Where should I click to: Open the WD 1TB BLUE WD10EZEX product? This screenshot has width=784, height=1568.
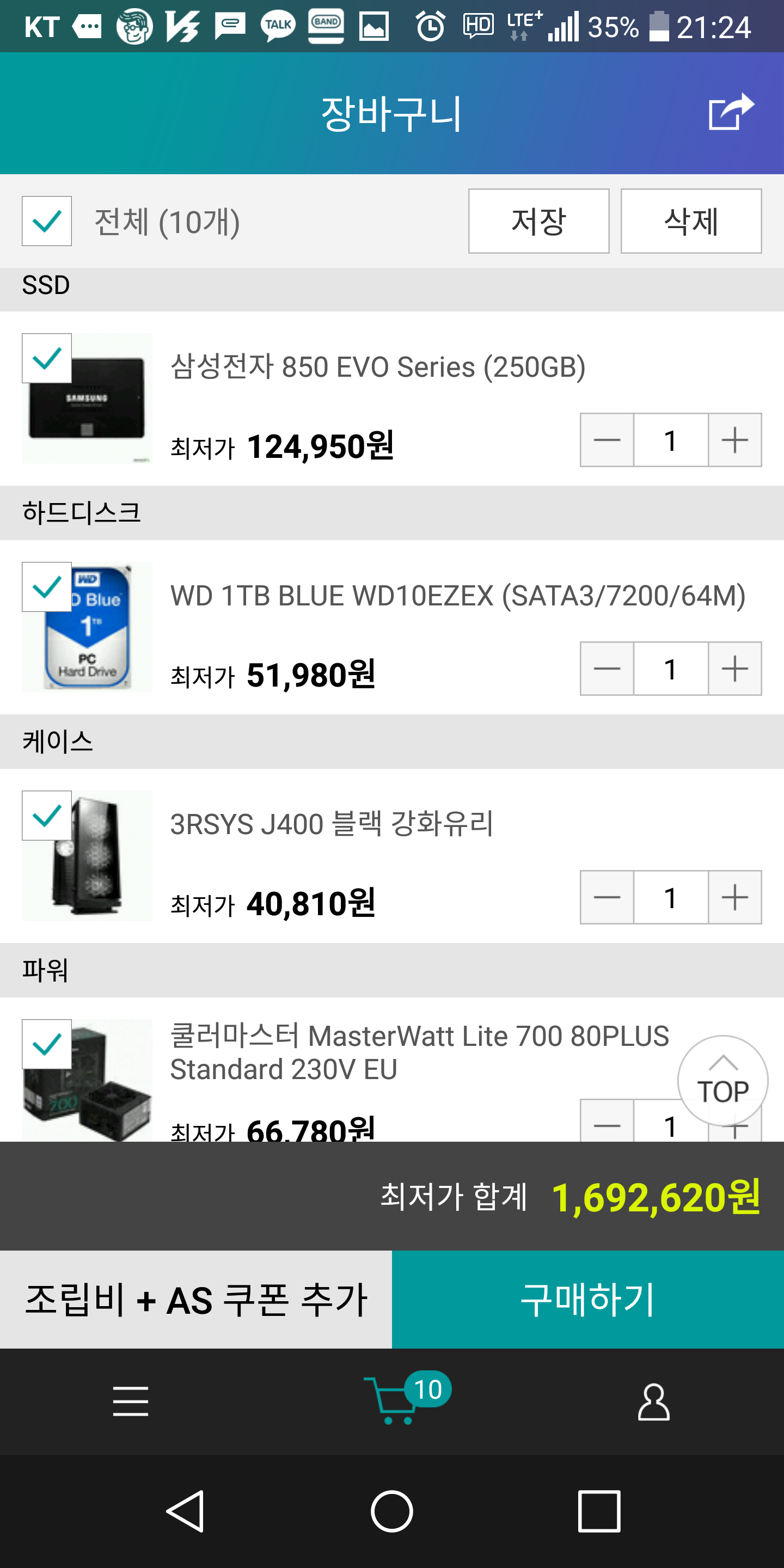tap(458, 596)
